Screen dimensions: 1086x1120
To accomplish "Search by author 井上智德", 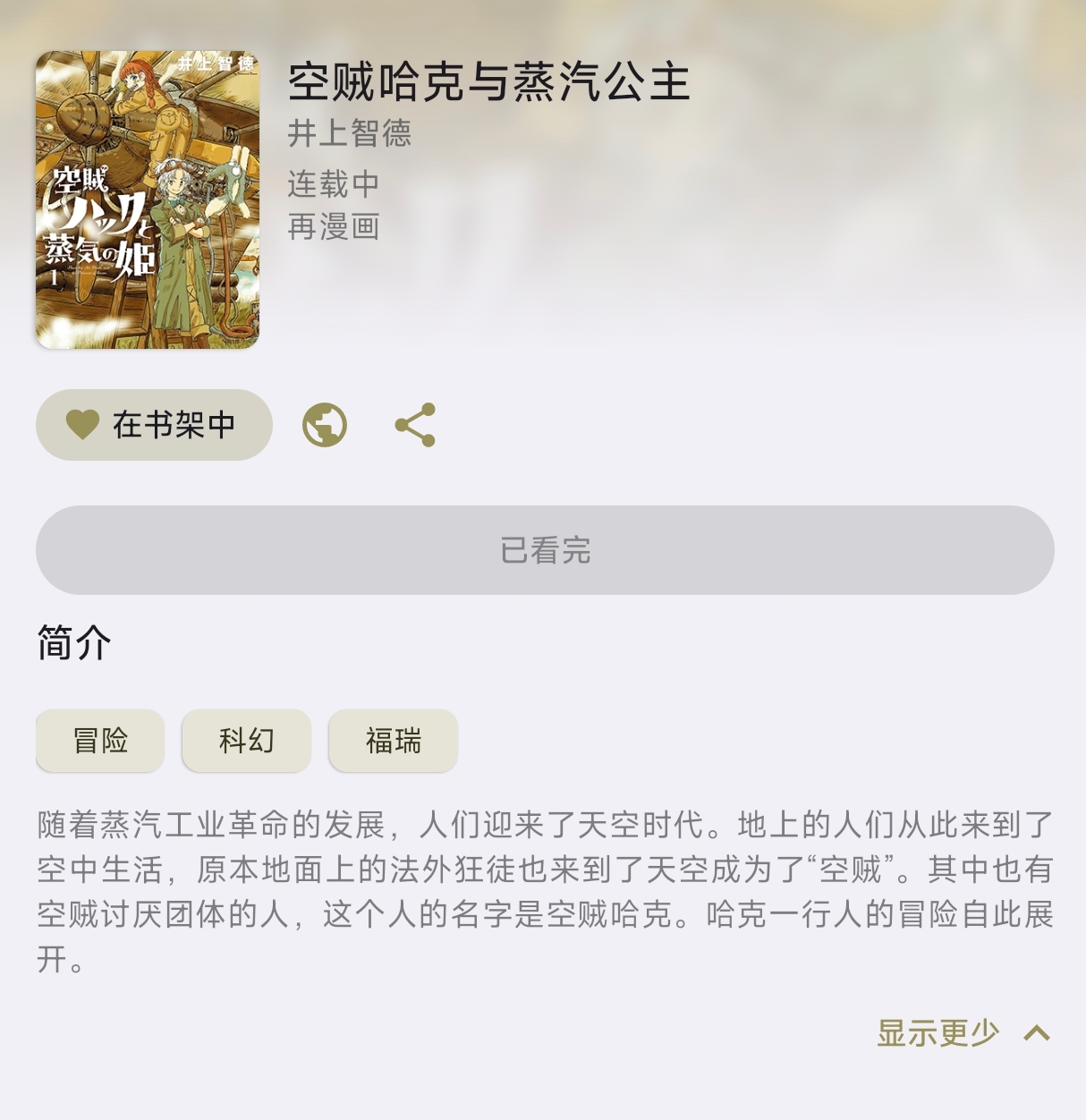I will click(349, 134).
